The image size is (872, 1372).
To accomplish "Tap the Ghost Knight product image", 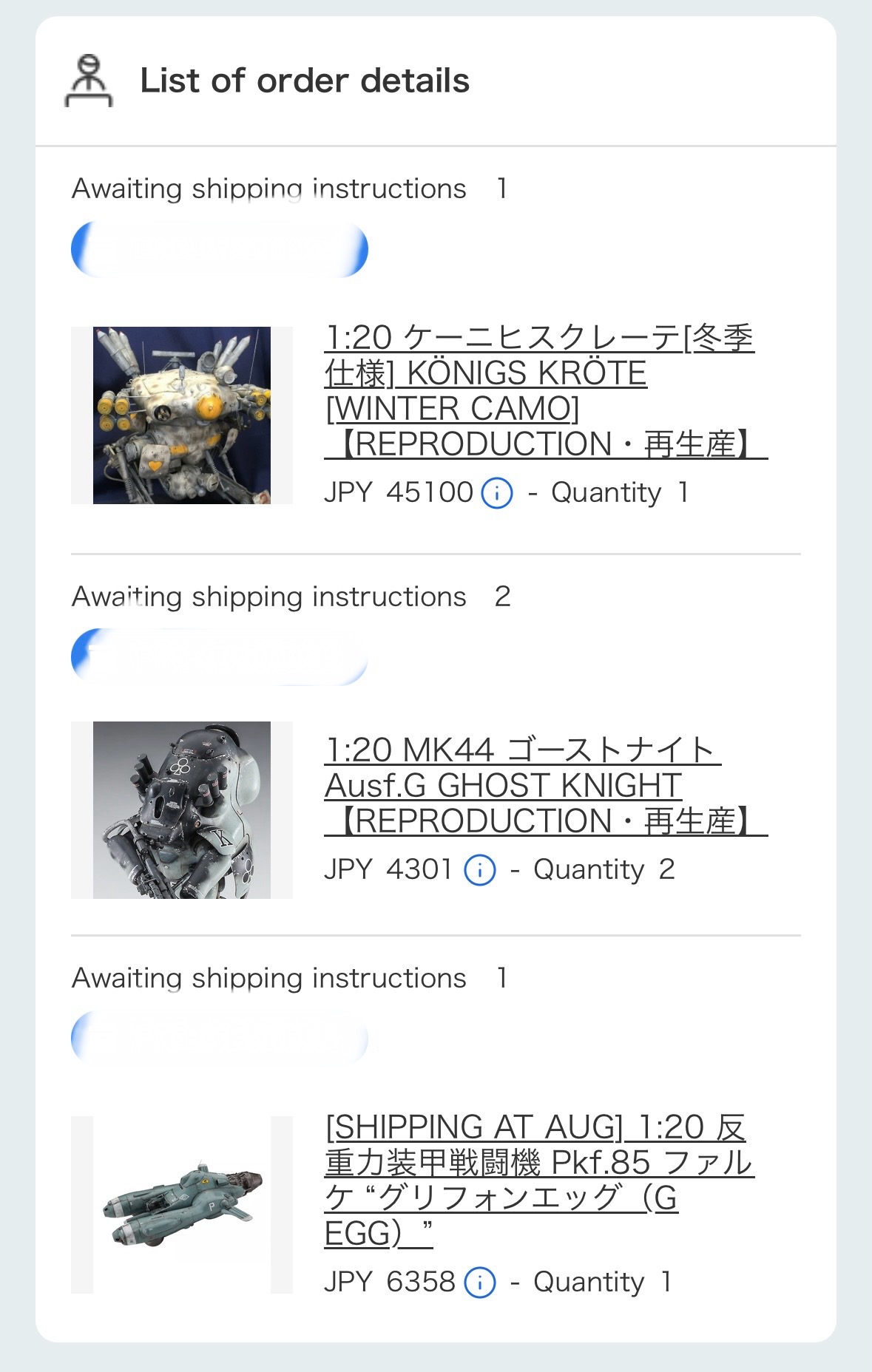I will 182,810.
